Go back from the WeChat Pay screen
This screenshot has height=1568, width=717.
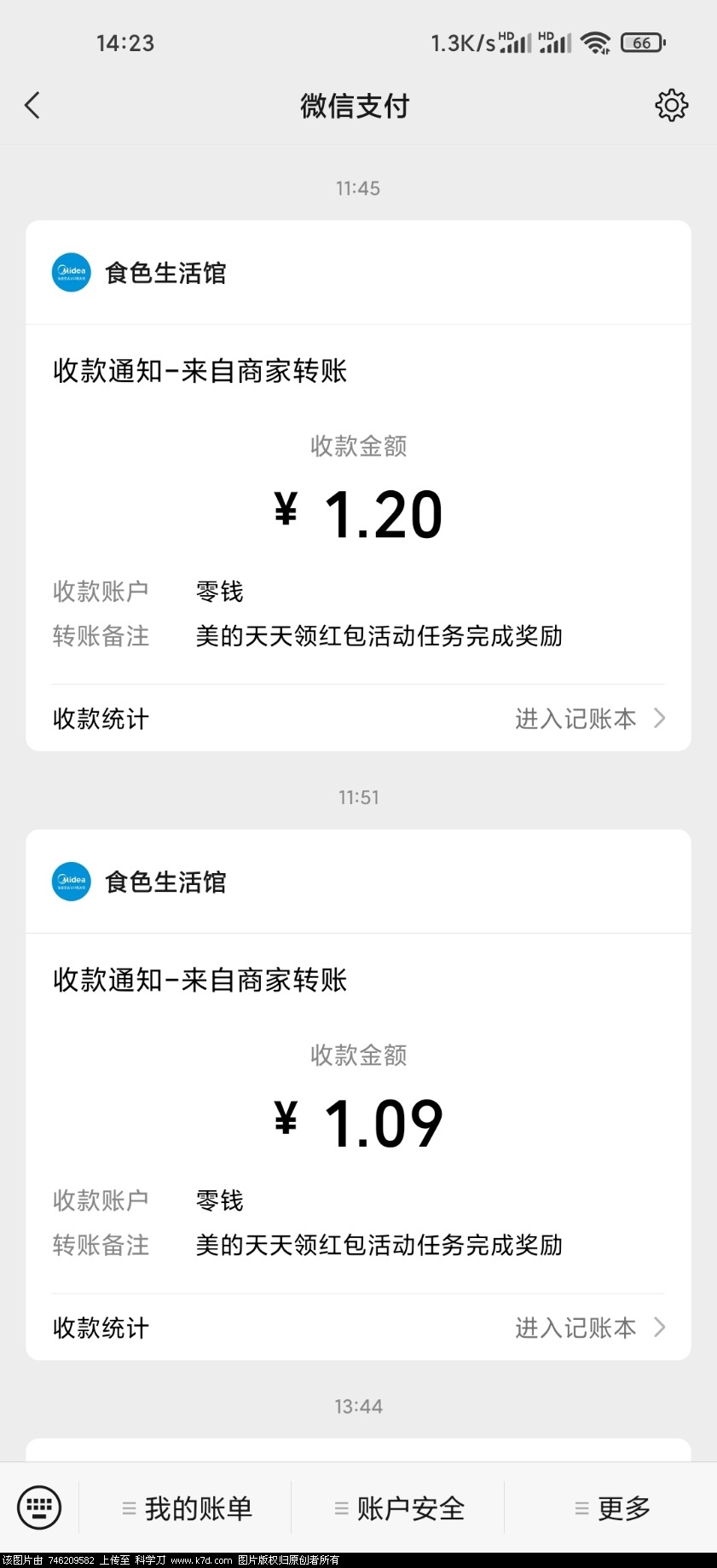click(x=32, y=106)
